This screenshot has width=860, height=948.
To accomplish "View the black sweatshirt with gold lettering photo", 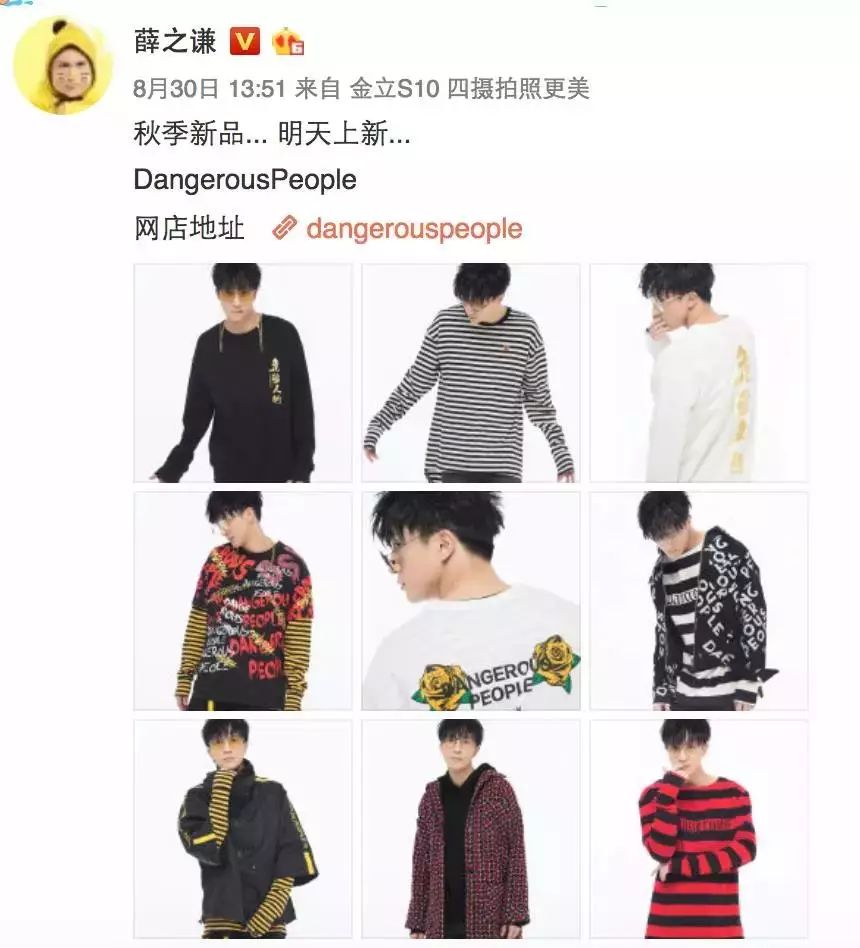I will click(x=243, y=373).
